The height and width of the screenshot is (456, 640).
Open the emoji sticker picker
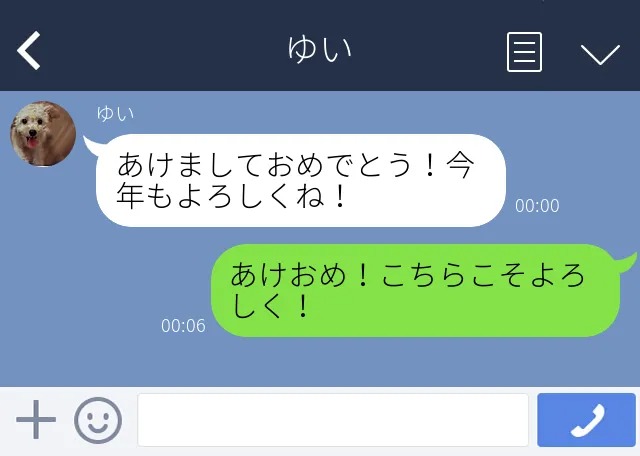click(98, 421)
